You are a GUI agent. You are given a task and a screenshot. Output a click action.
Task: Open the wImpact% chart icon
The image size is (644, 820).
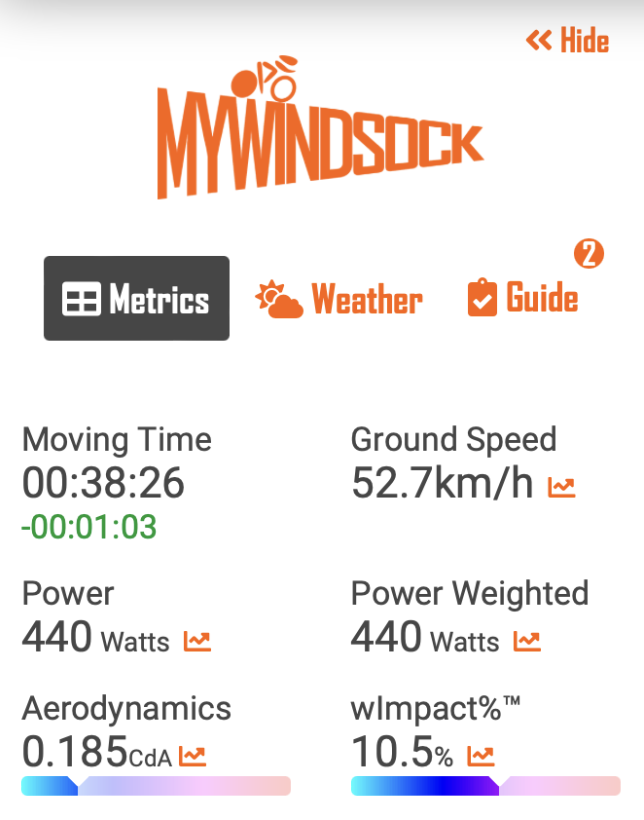[x=481, y=756]
